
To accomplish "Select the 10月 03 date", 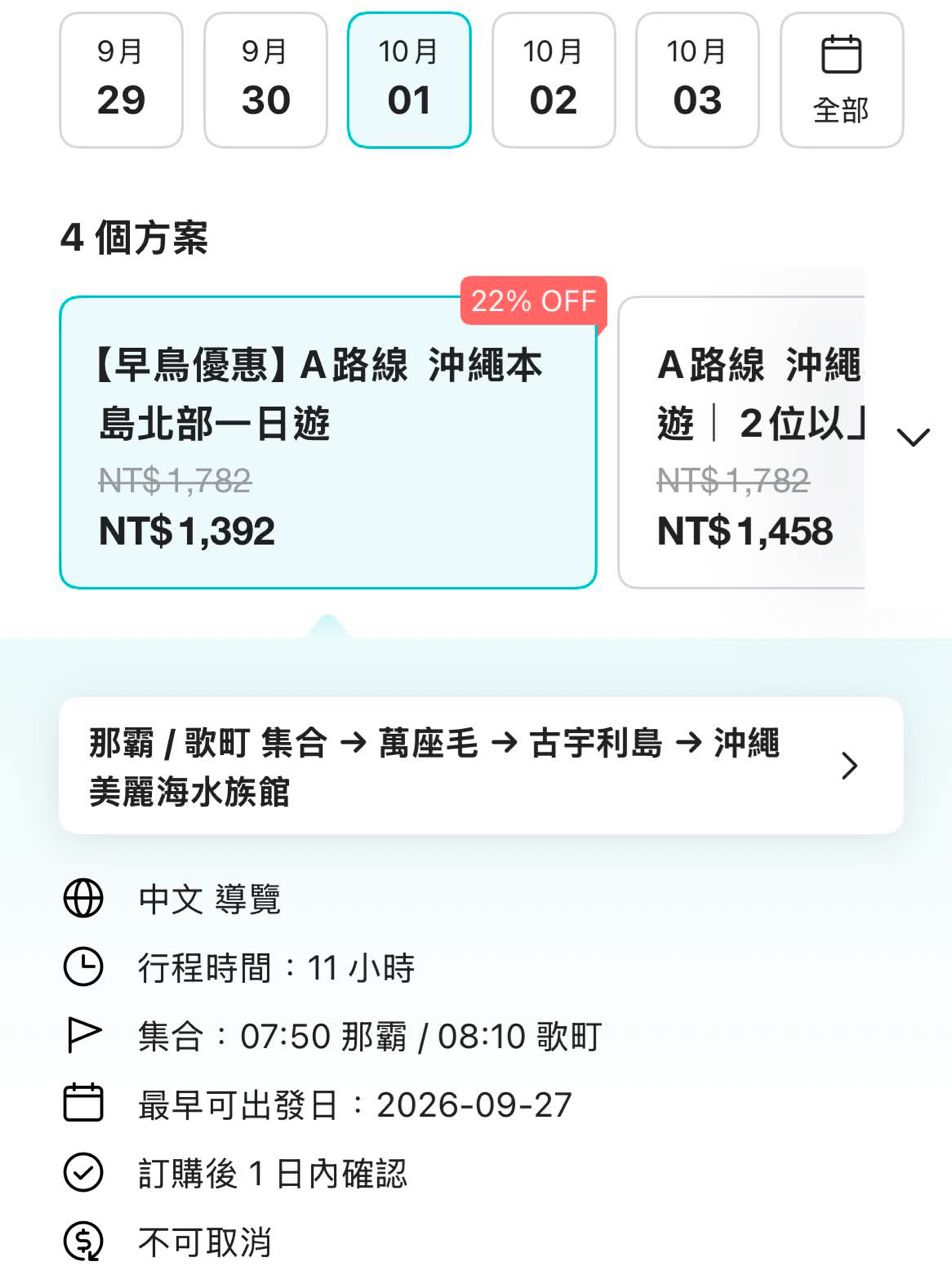I will tap(697, 80).
